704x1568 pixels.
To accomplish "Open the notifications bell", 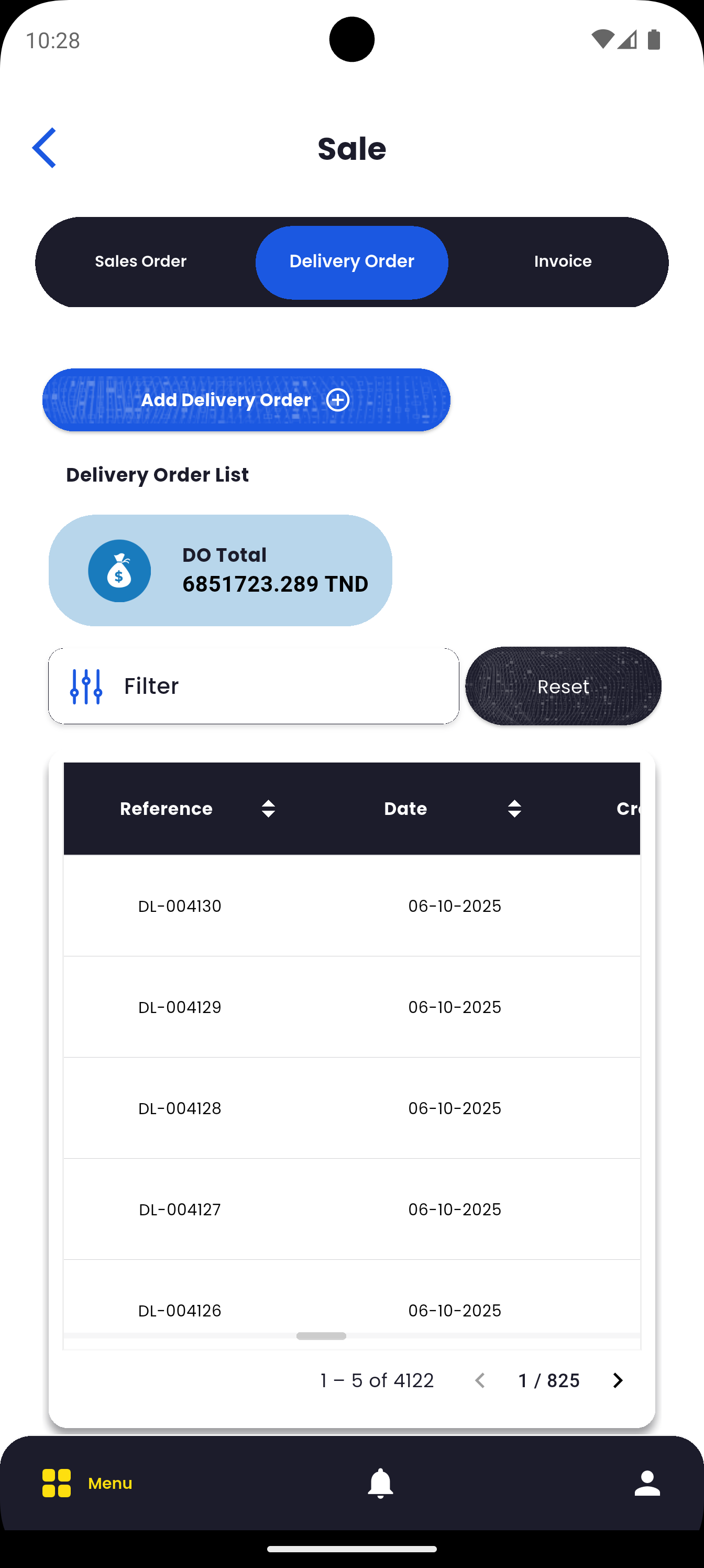I will pos(380,1483).
